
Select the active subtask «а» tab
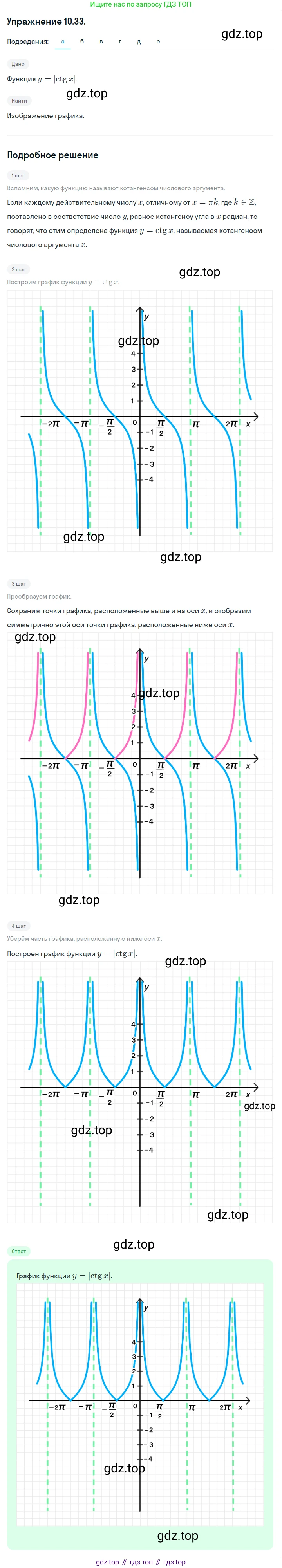tap(63, 42)
